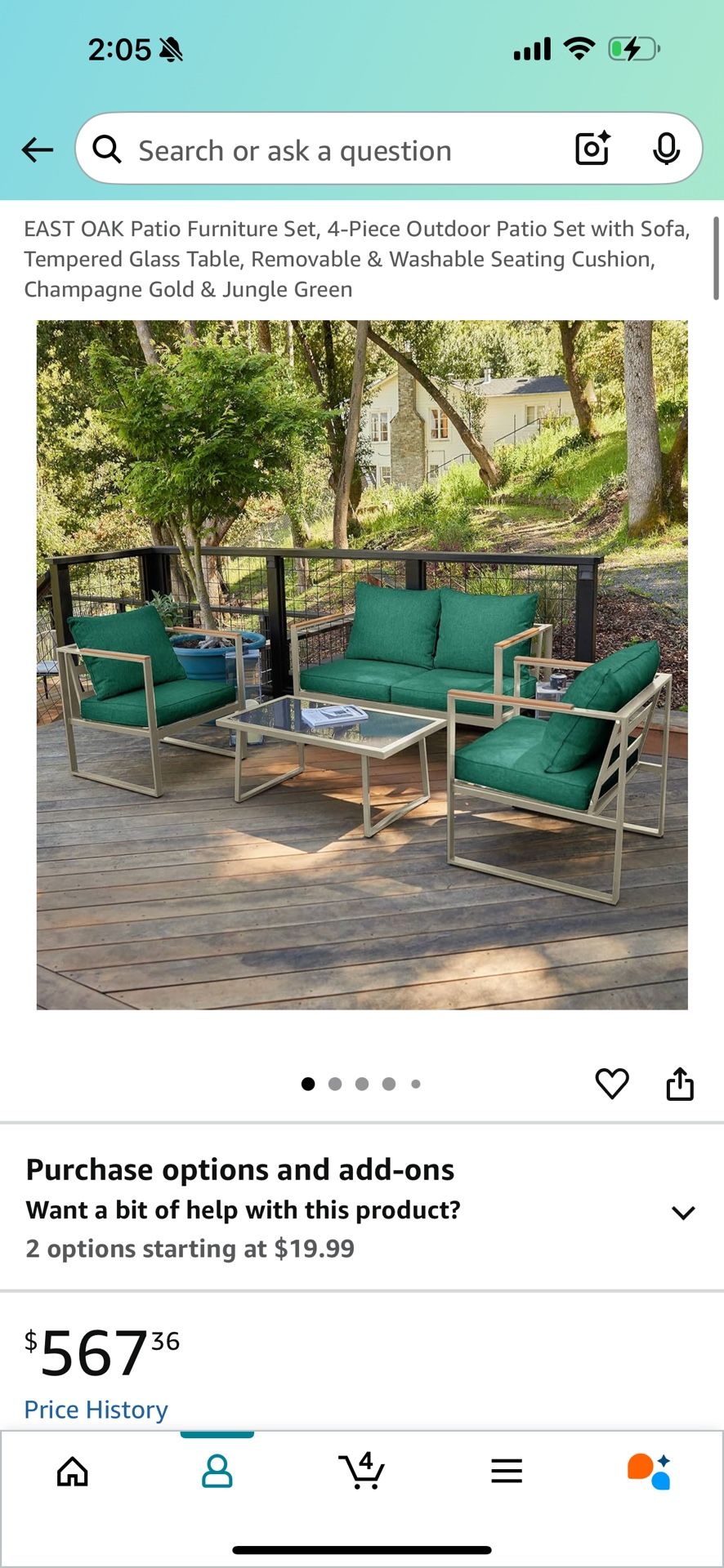The image size is (724, 1568).
Task: Open visual search with the camera icon
Action: (592, 149)
